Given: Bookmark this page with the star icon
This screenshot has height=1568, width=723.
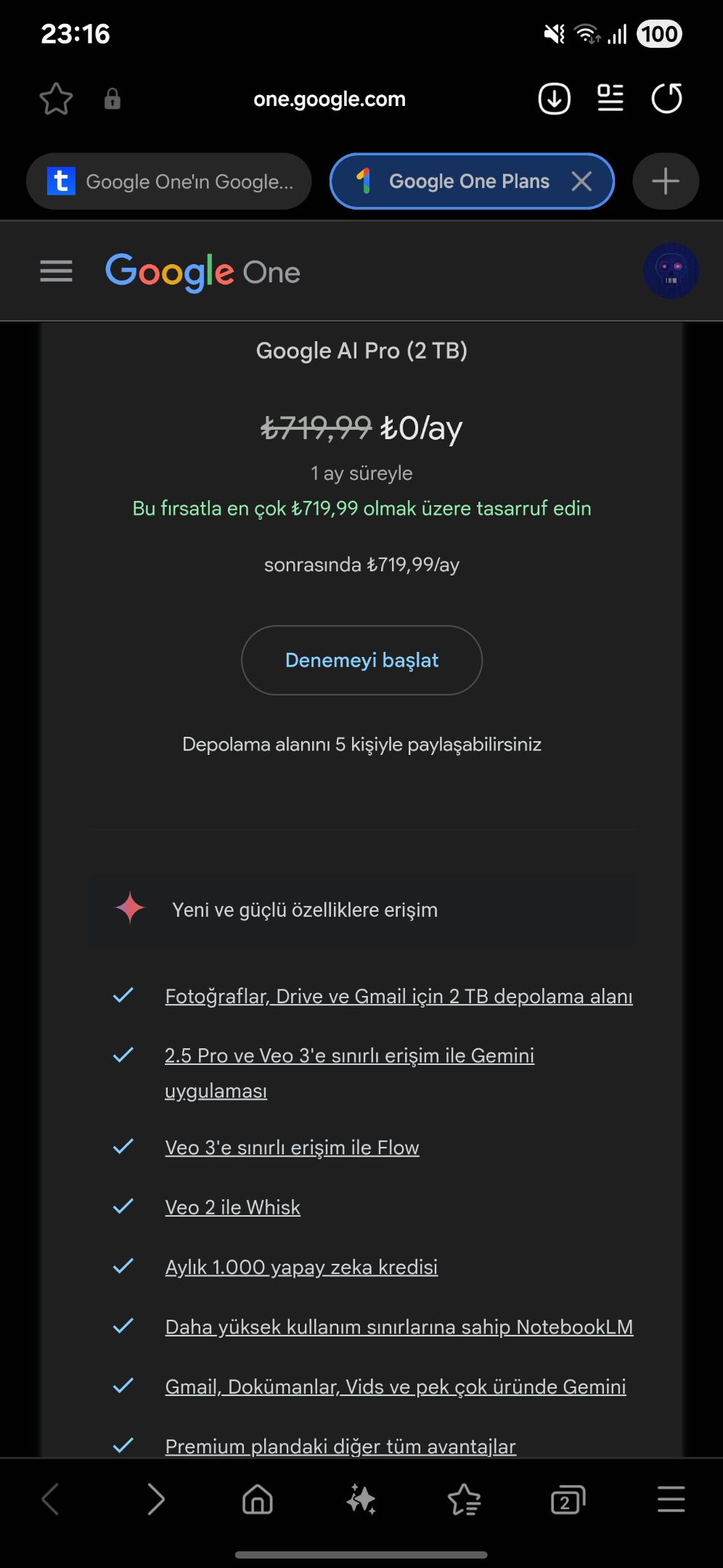Looking at the screenshot, I should 56,99.
